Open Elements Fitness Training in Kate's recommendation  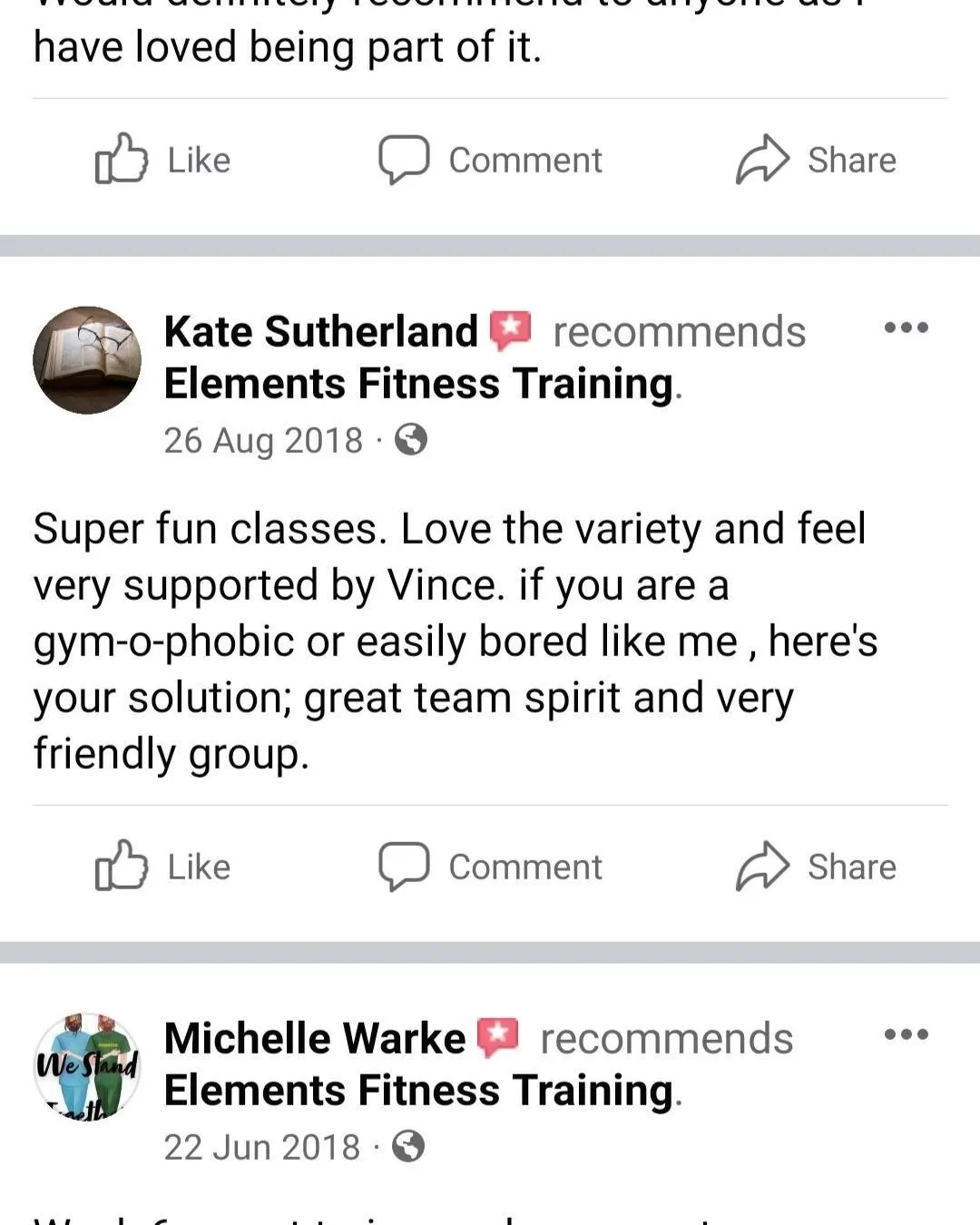coord(418,383)
